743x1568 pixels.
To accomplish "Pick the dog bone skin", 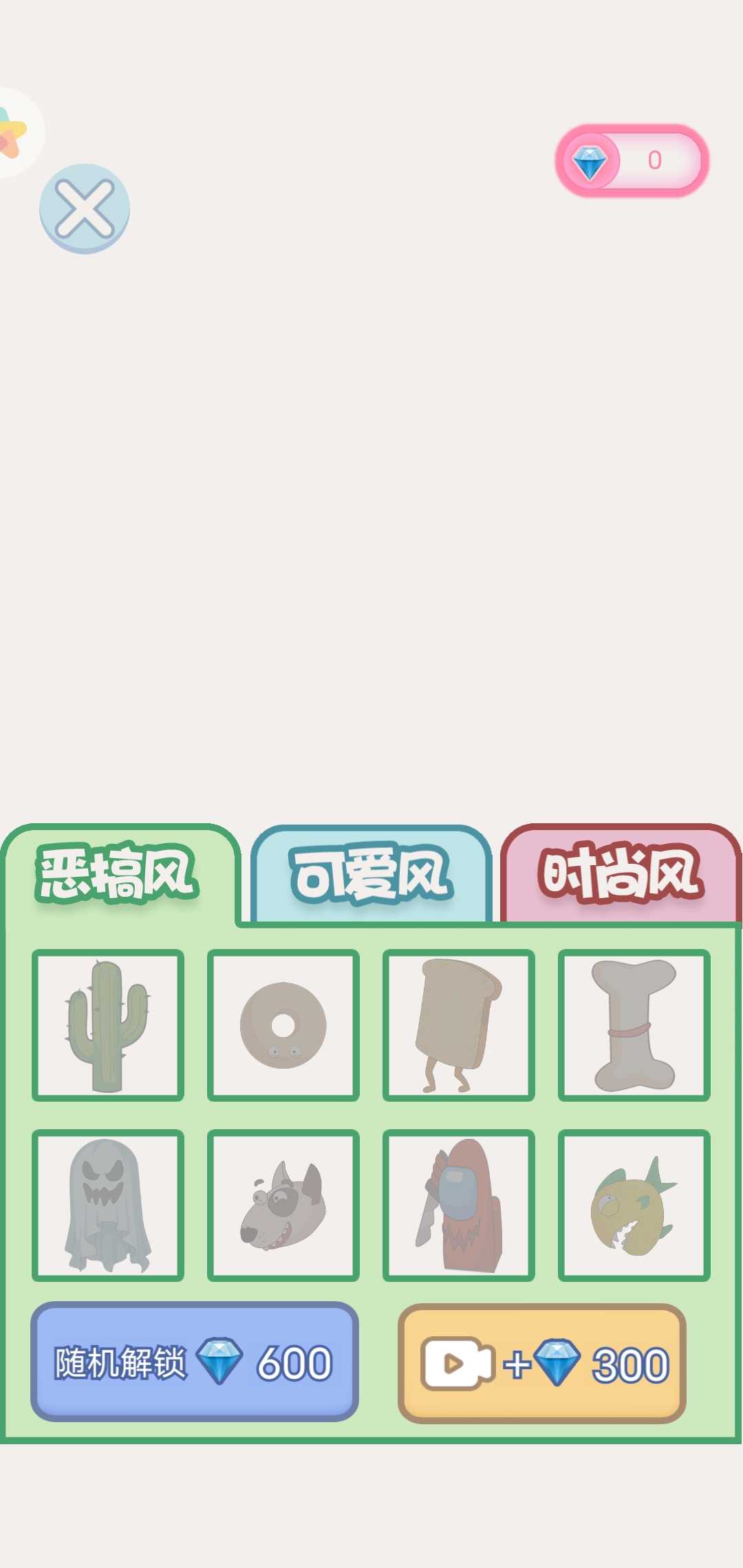I will [632, 1027].
